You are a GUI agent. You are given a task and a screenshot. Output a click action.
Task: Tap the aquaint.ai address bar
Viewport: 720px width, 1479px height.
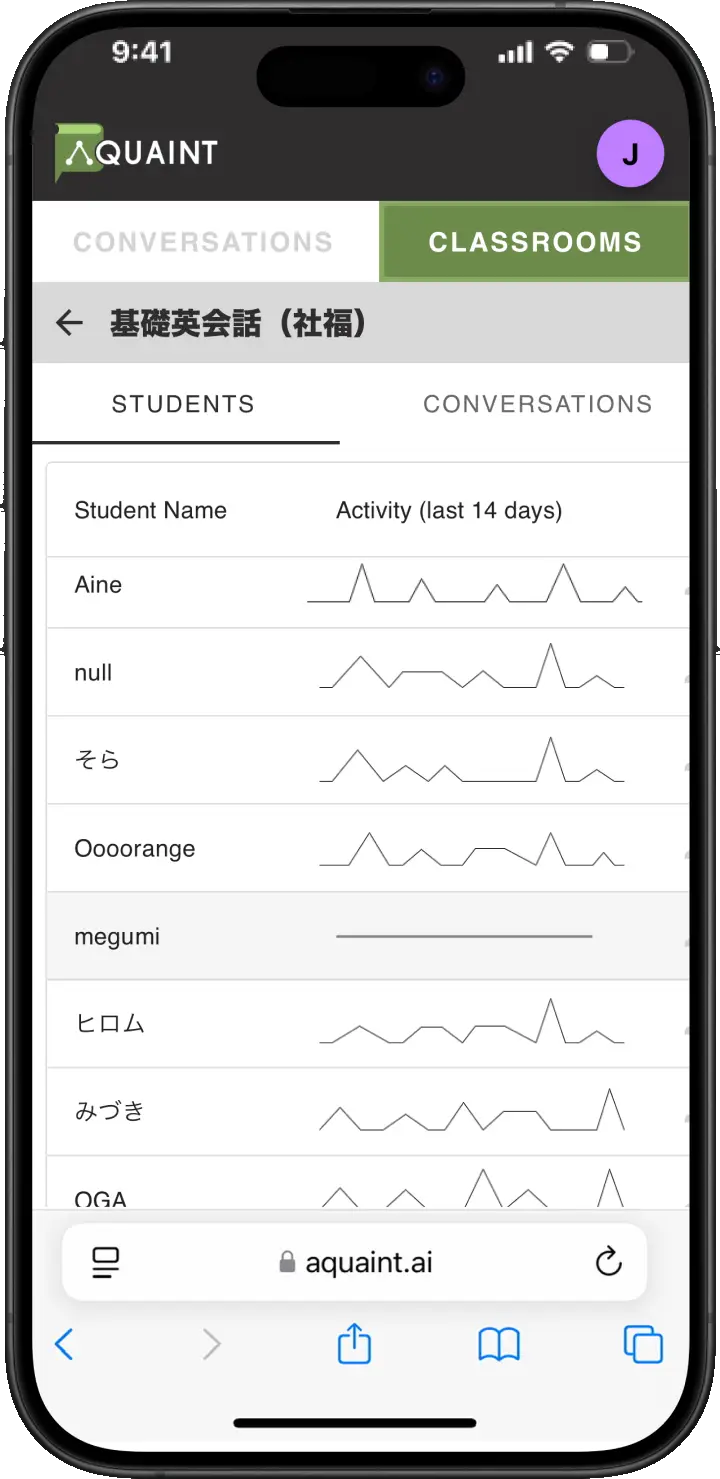point(355,1262)
